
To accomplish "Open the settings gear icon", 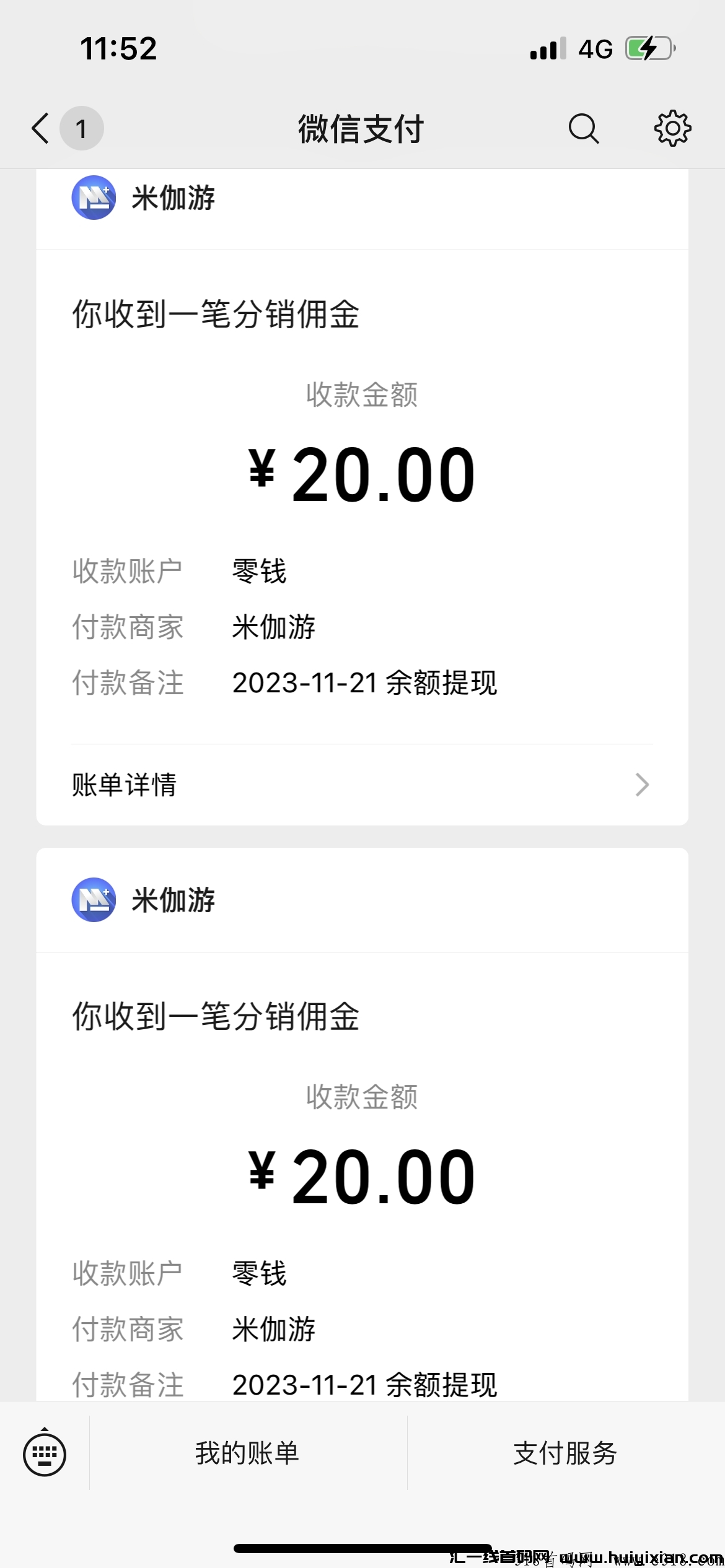I will tap(672, 129).
